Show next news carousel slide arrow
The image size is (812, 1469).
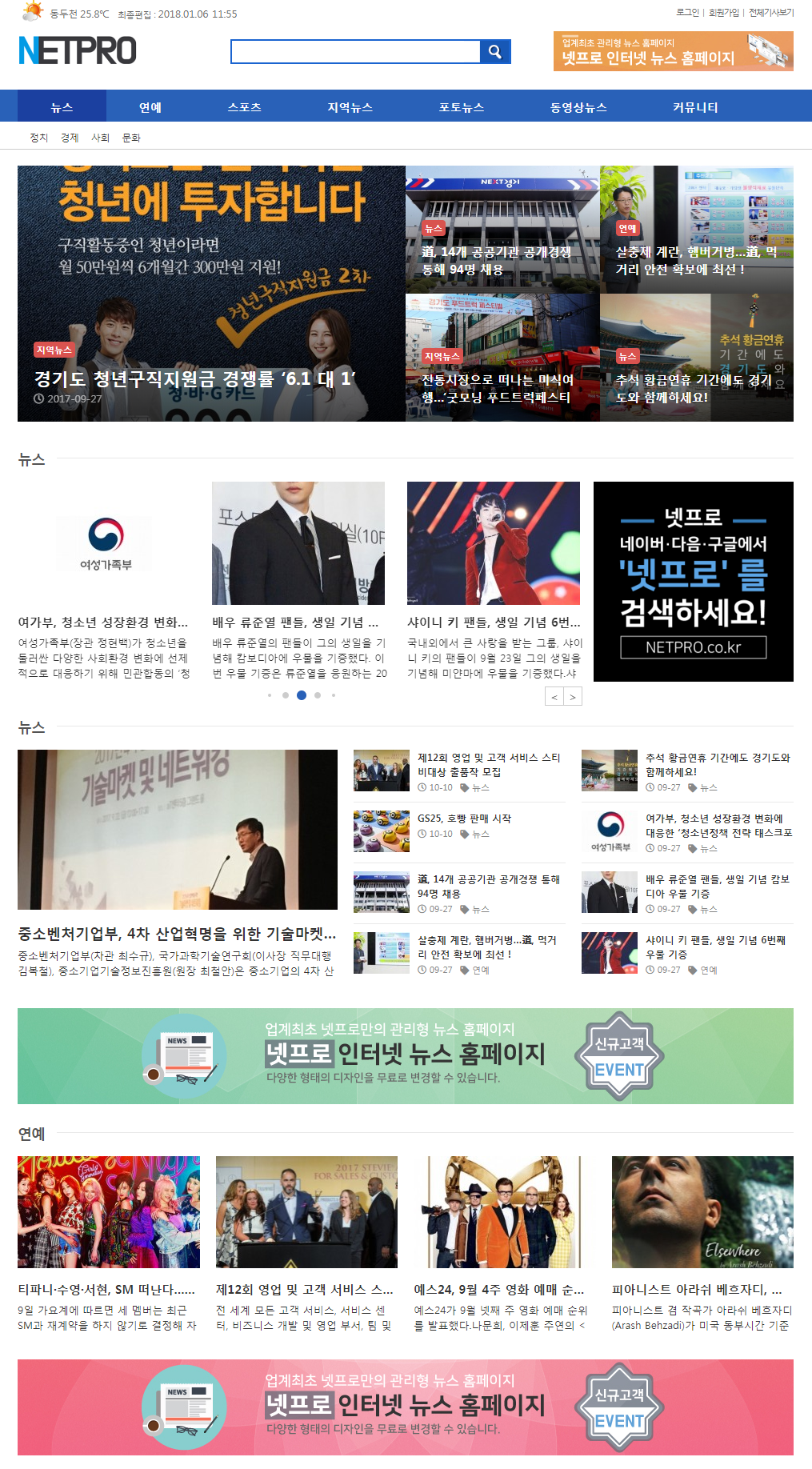click(x=572, y=697)
